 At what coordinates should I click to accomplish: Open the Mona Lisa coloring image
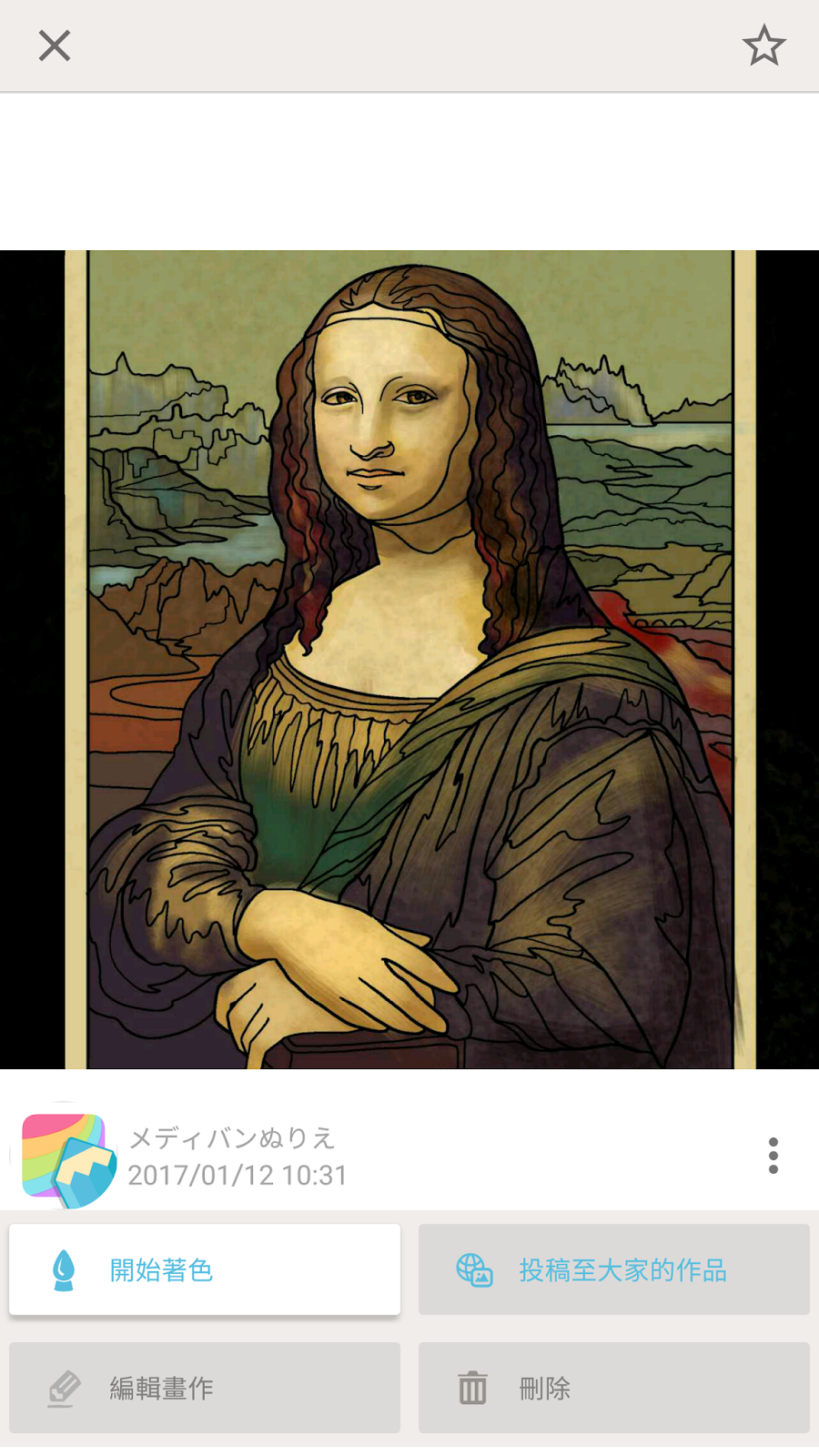click(x=409, y=660)
